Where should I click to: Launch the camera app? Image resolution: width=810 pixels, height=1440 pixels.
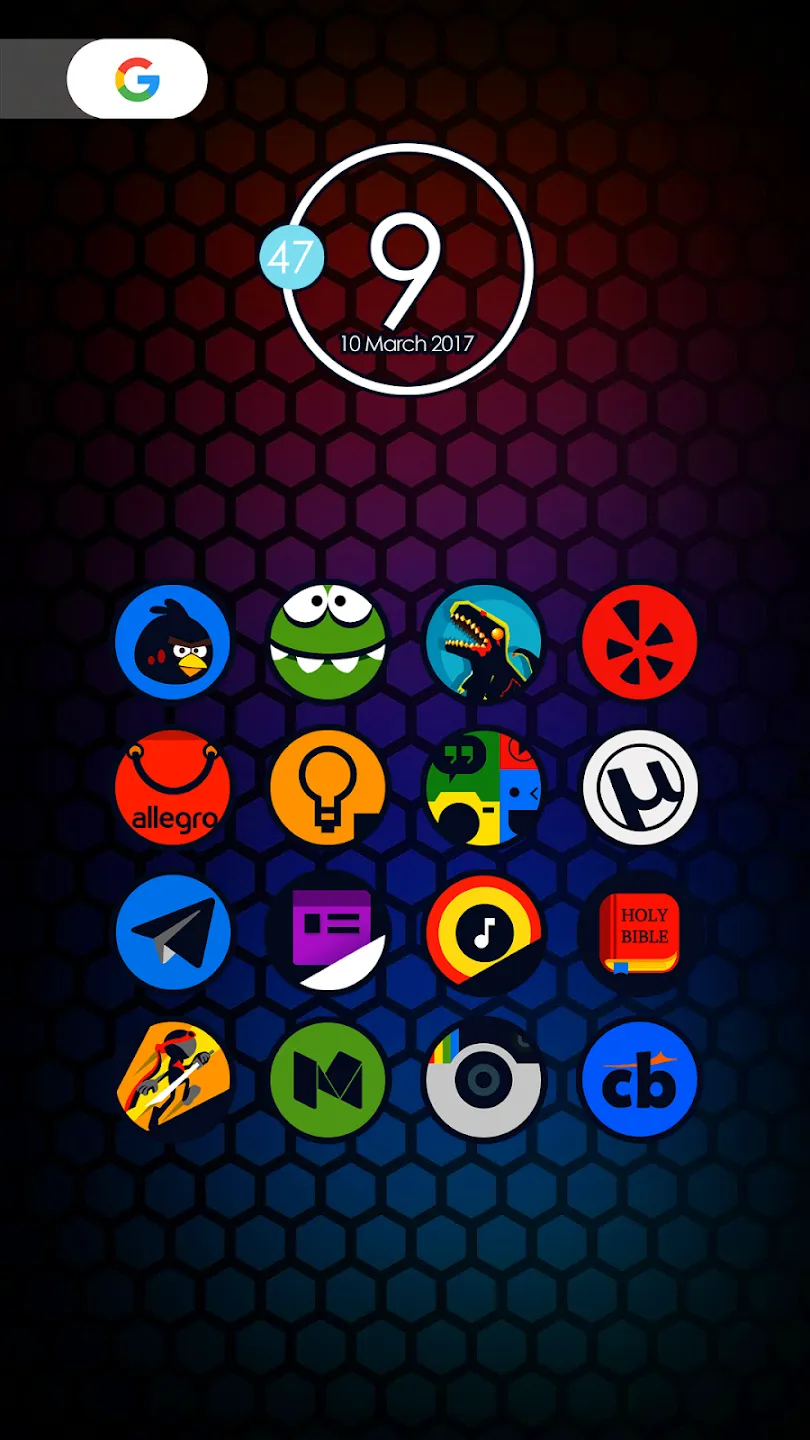click(484, 1080)
